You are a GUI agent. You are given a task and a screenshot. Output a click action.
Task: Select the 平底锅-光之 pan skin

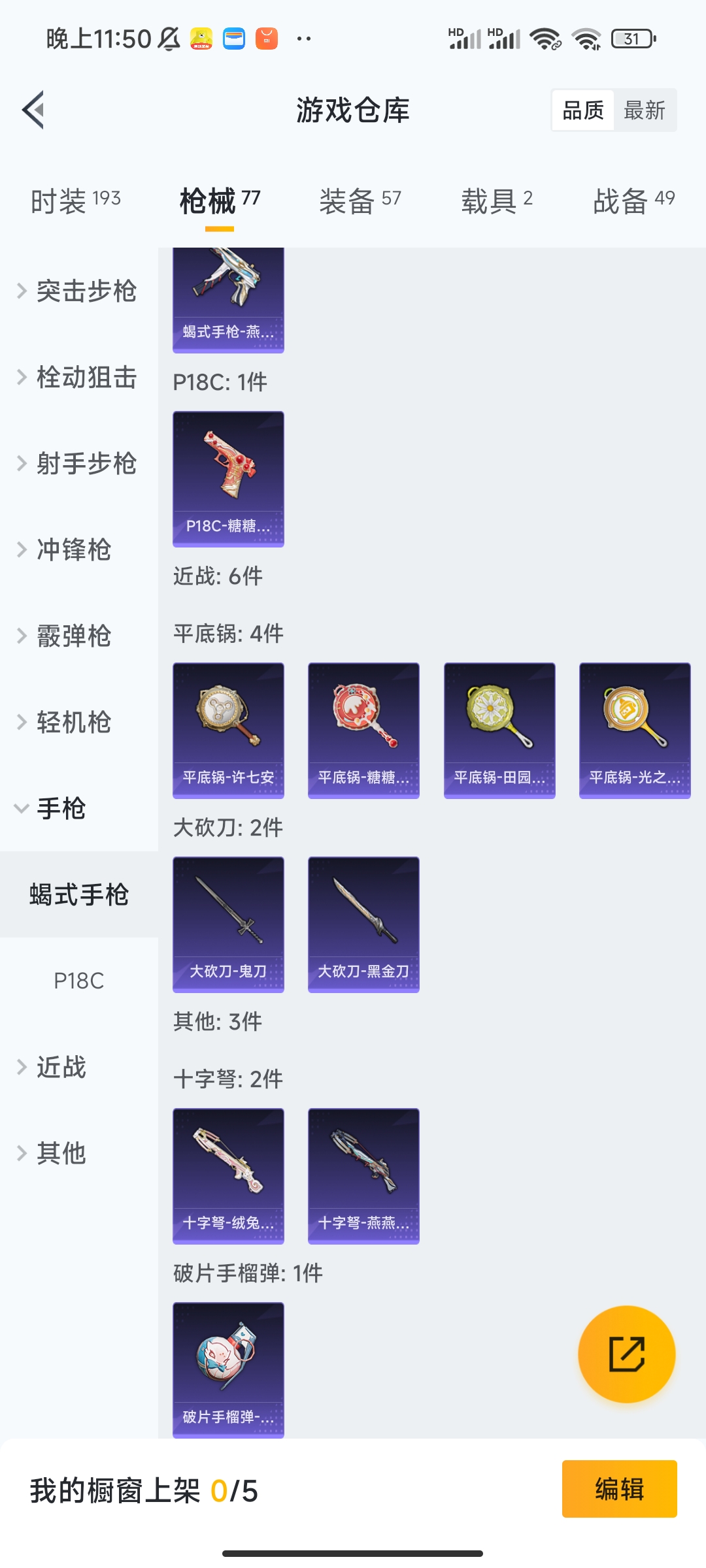pyautogui.click(x=633, y=730)
